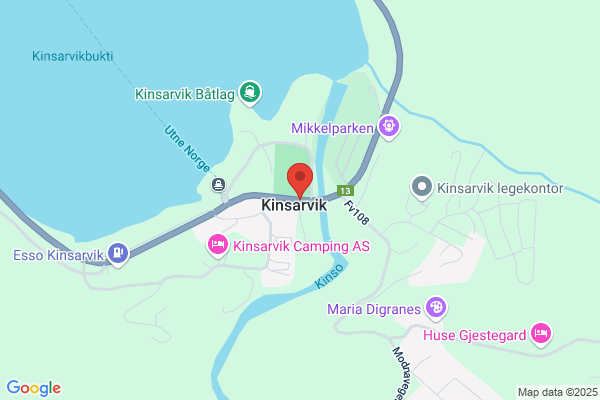This screenshot has height=400, width=600.
Task: Open the Huse Gjestegard lodging pin
Action: tap(541, 334)
